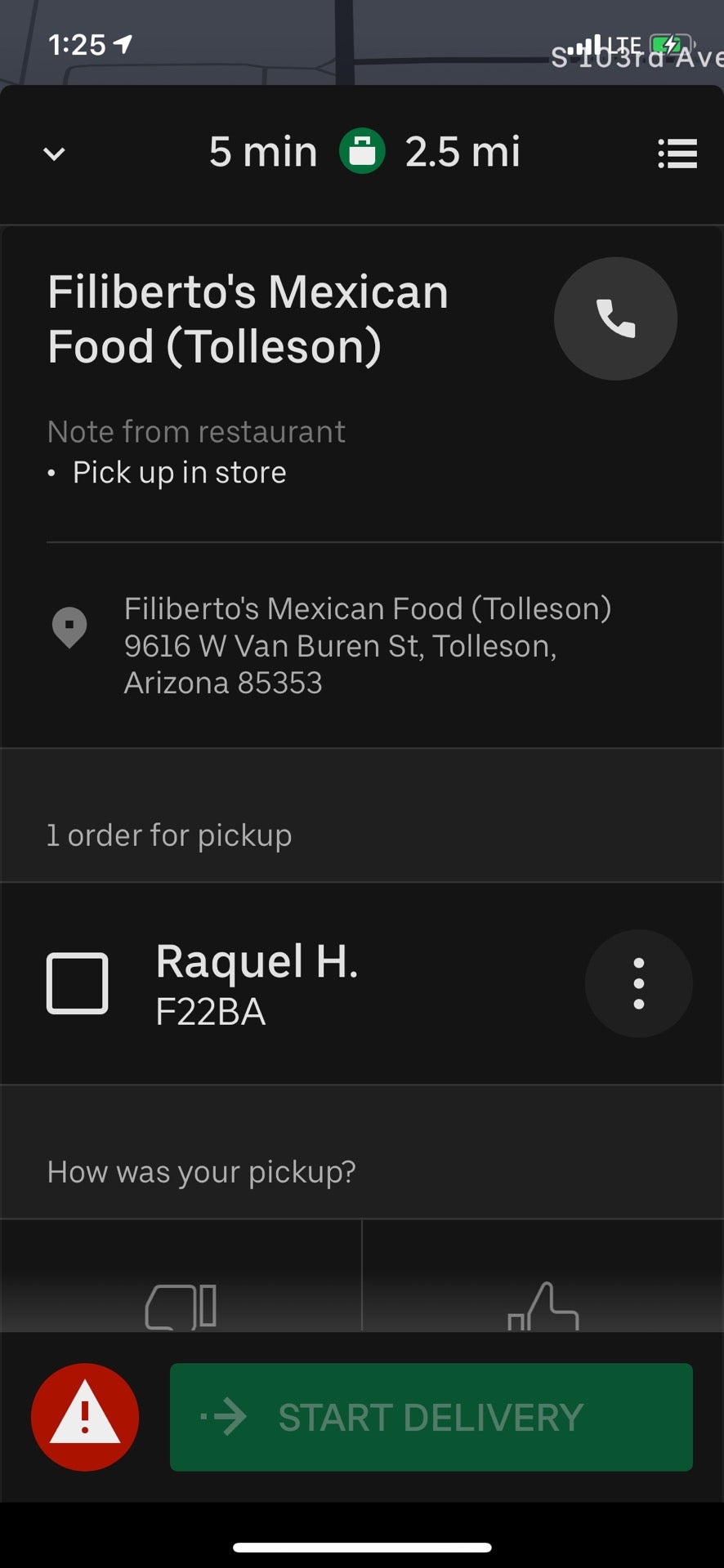Rate the pickup thumbs up
724x1568 pixels.
tap(543, 1305)
